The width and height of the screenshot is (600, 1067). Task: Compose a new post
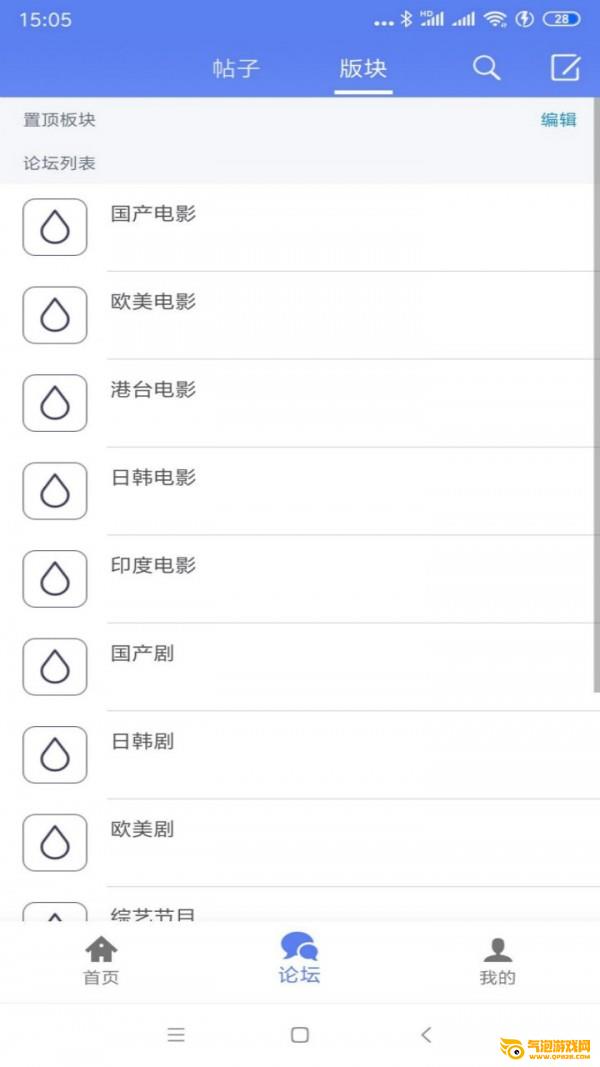[x=565, y=68]
